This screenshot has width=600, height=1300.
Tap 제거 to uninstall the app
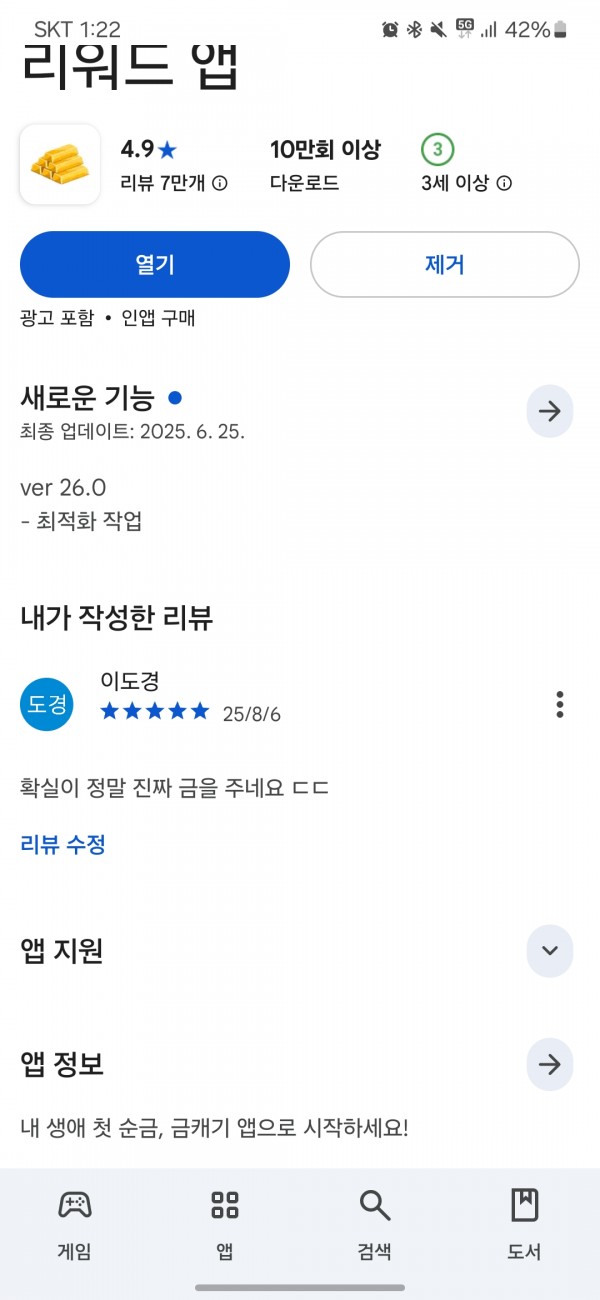click(x=445, y=264)
